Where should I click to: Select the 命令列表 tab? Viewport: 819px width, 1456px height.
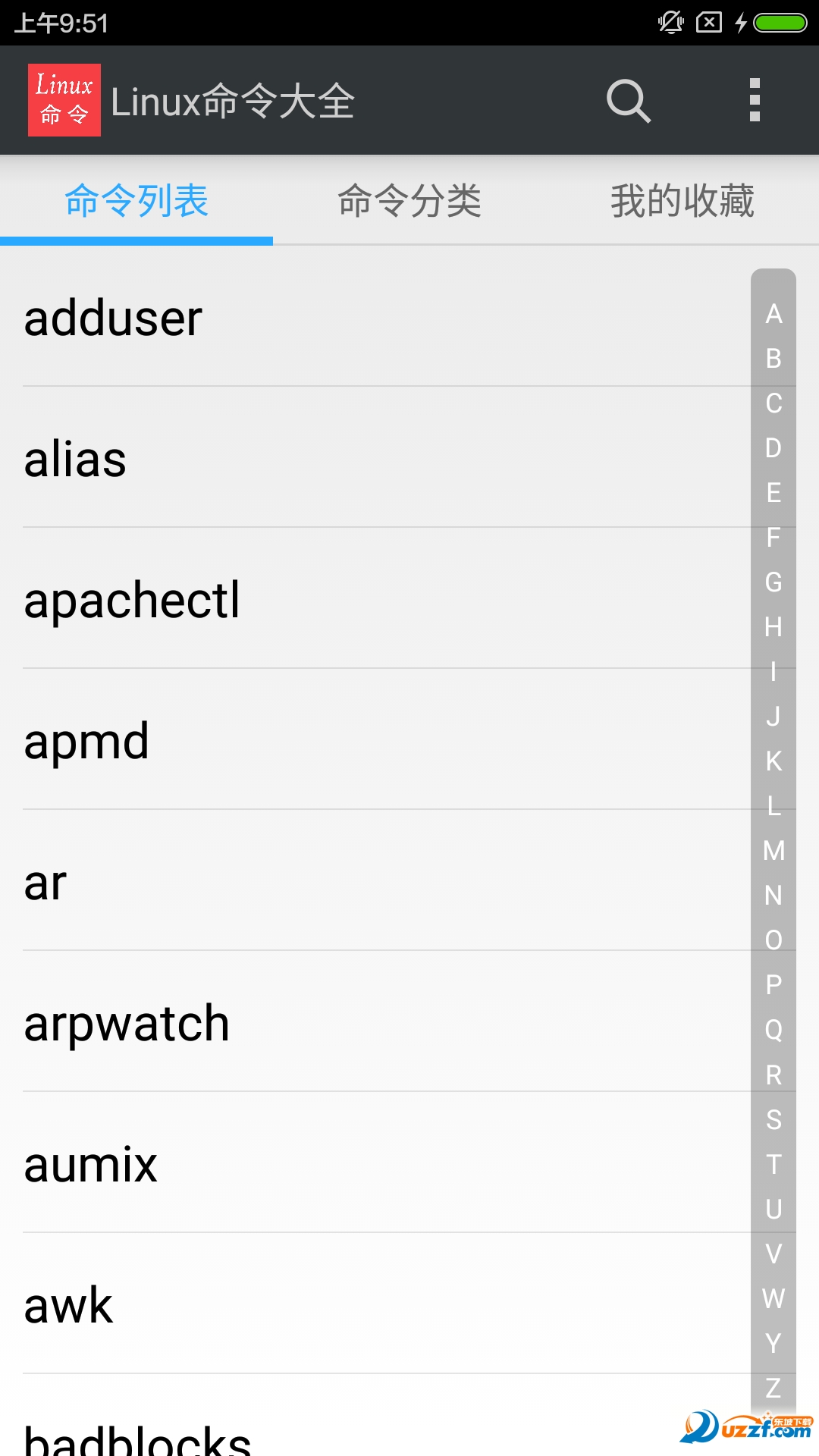136,201
